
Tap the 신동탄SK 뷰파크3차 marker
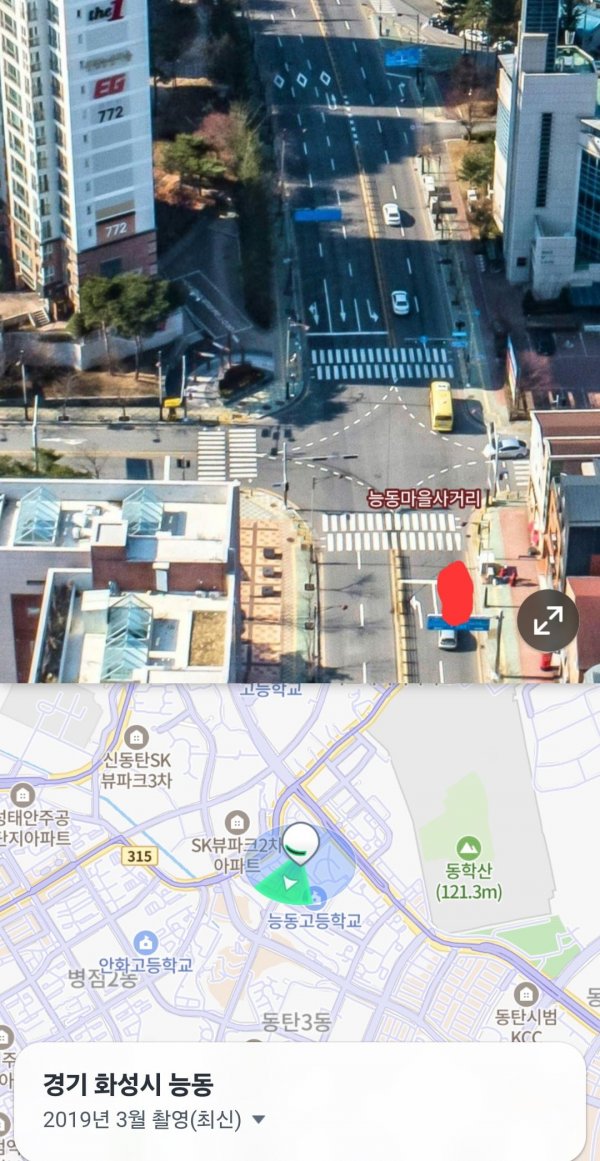click(137, 738)
